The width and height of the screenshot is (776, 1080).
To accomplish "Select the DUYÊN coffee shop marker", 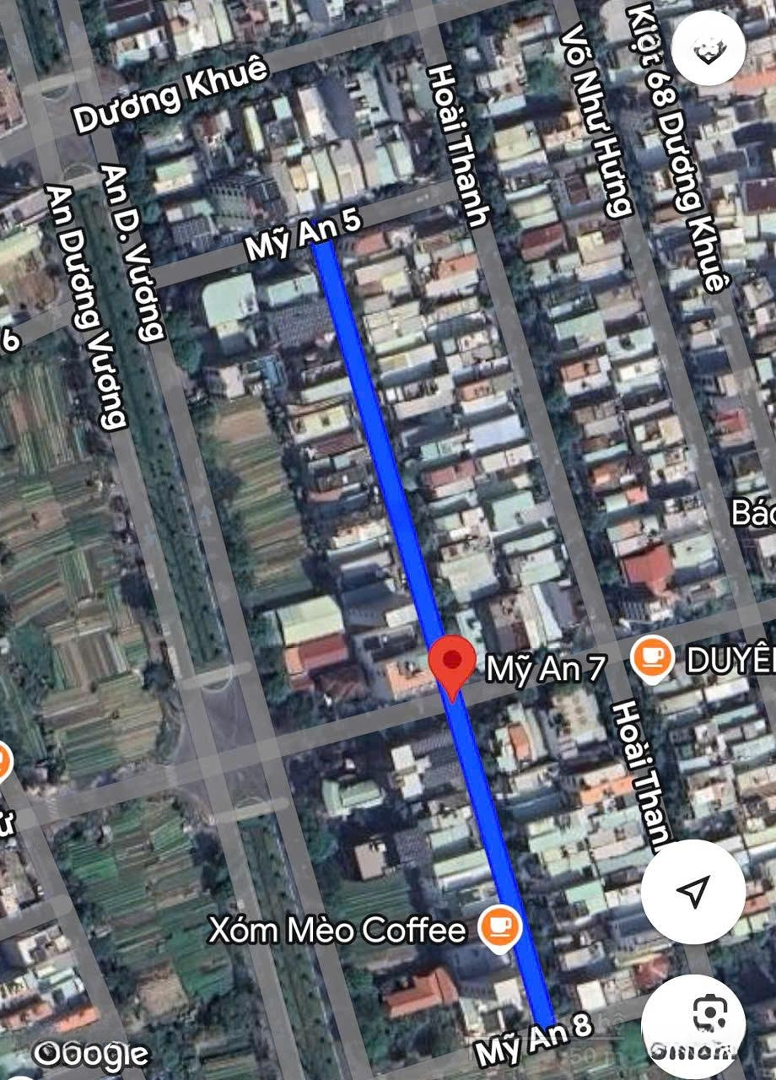I will (652, 660).
